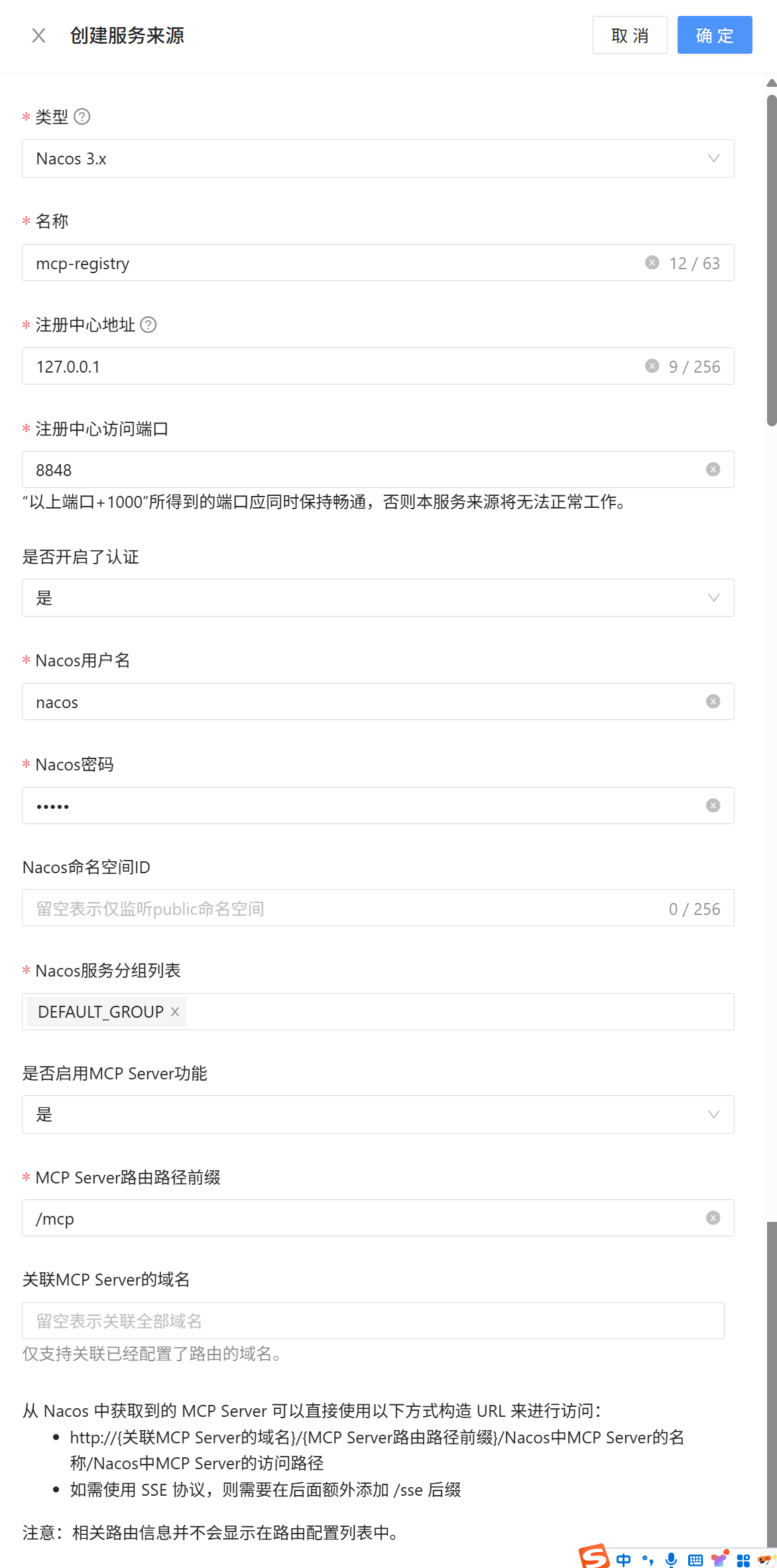
Task: Clear the 注册中心地址 value
Action: tap(652, 366)
